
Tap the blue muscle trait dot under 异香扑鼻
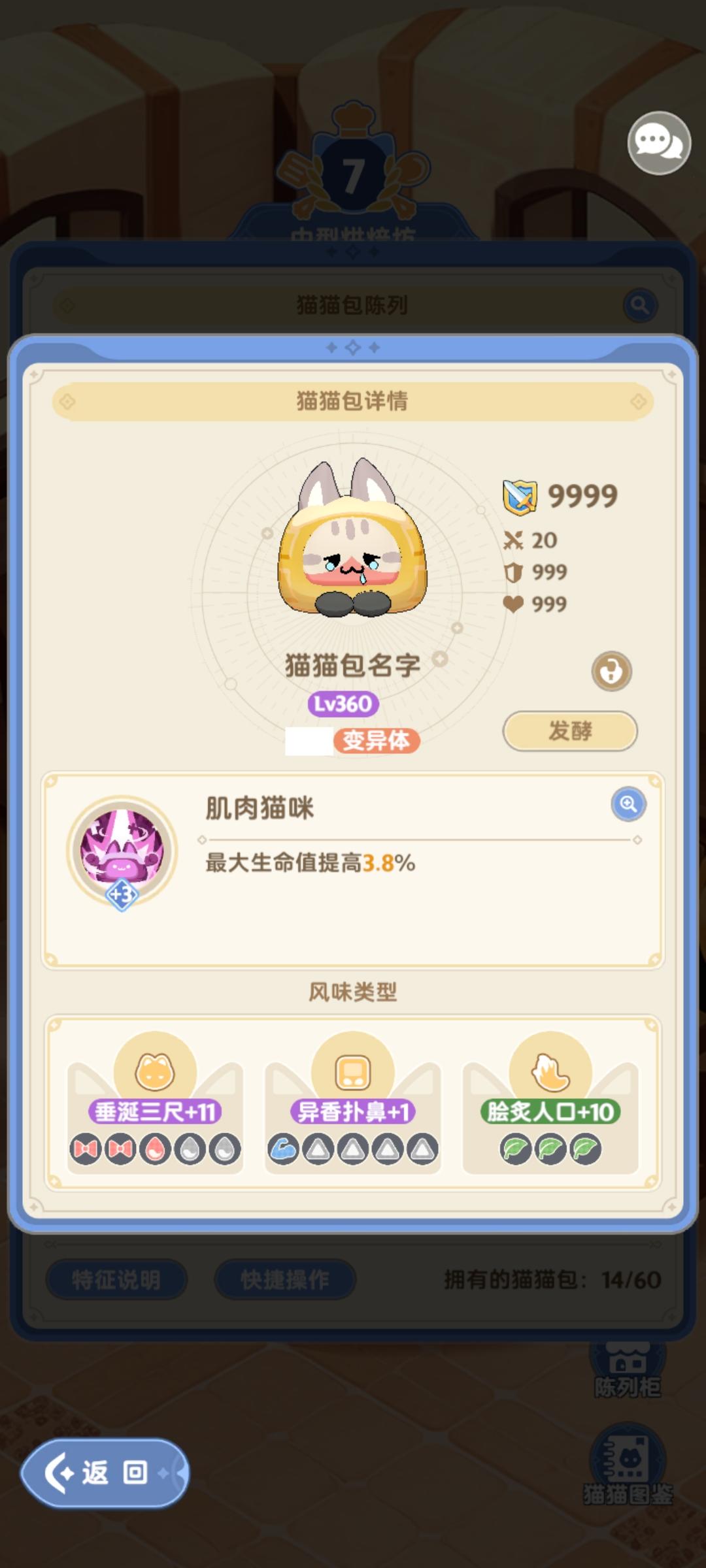[282, 1149]
